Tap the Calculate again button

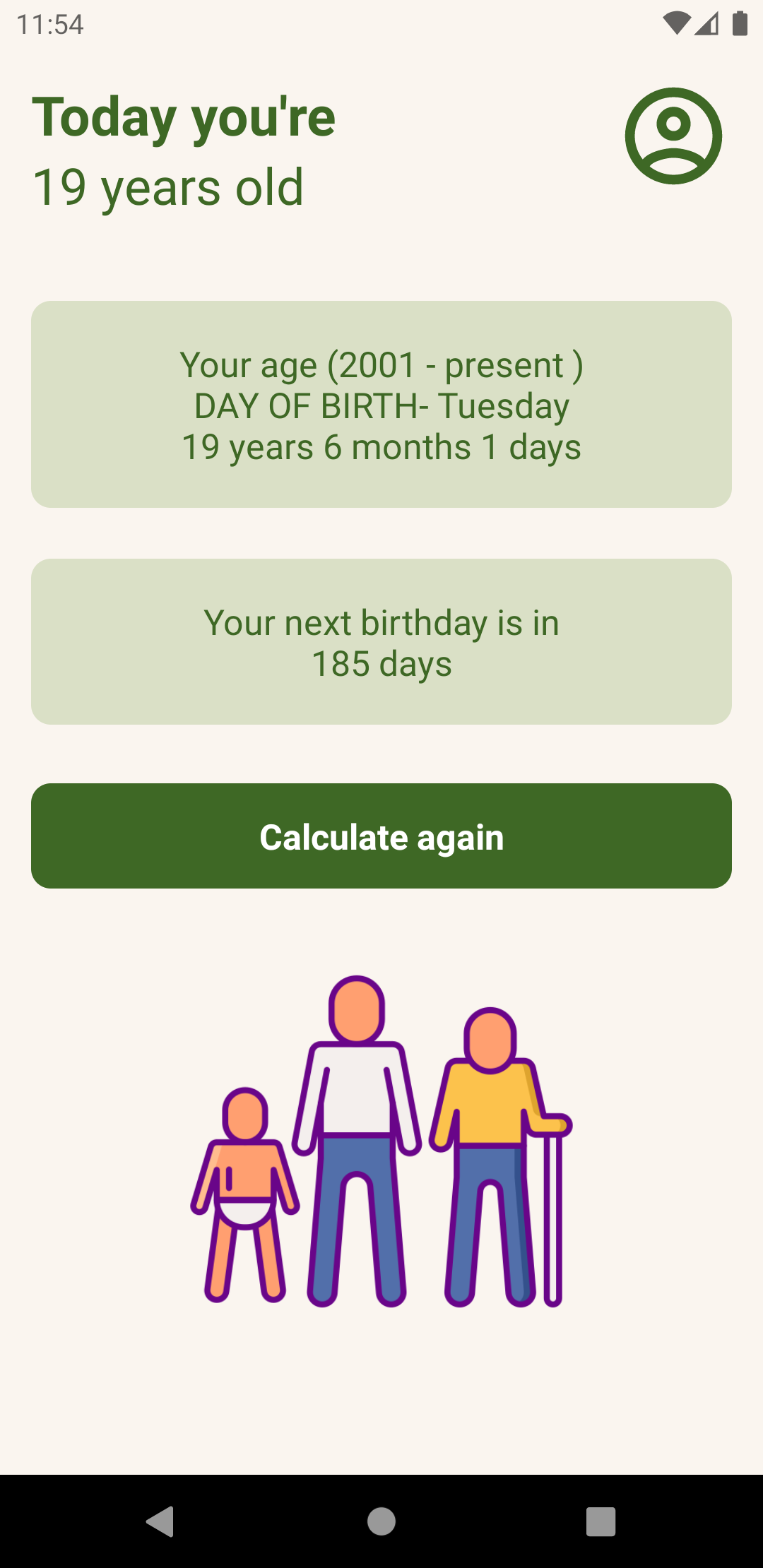tap(381, 836)
